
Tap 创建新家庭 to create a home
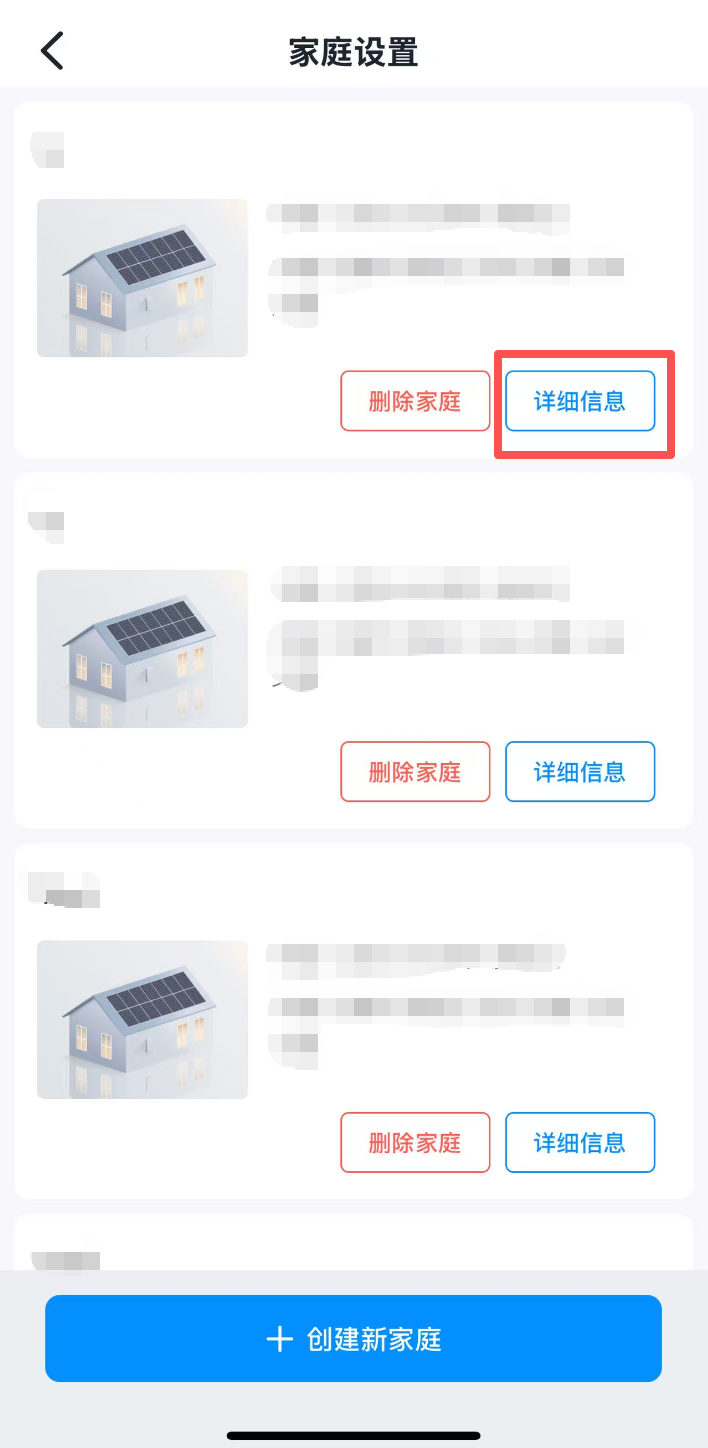point(353,1339)
